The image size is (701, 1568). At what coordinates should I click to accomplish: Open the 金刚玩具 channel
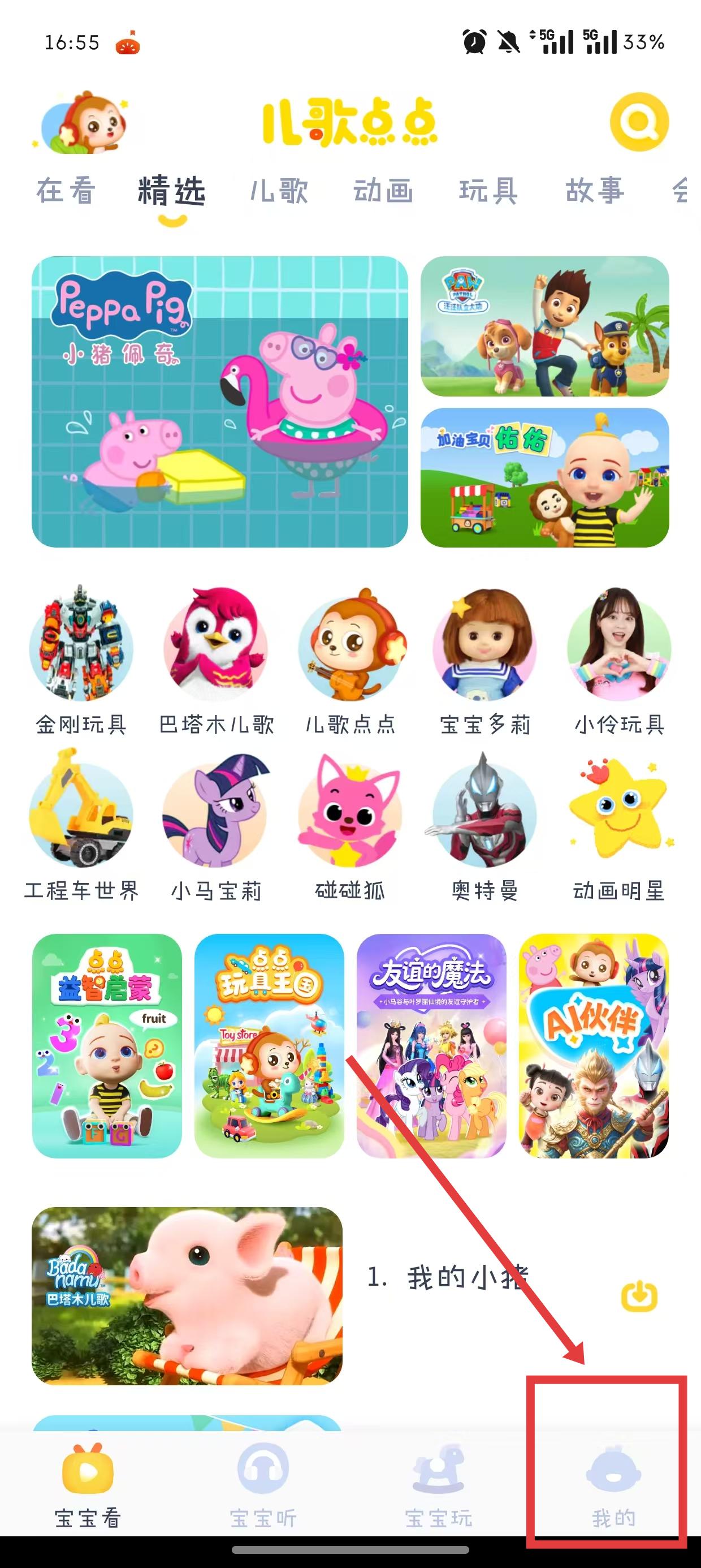point(81,661)
